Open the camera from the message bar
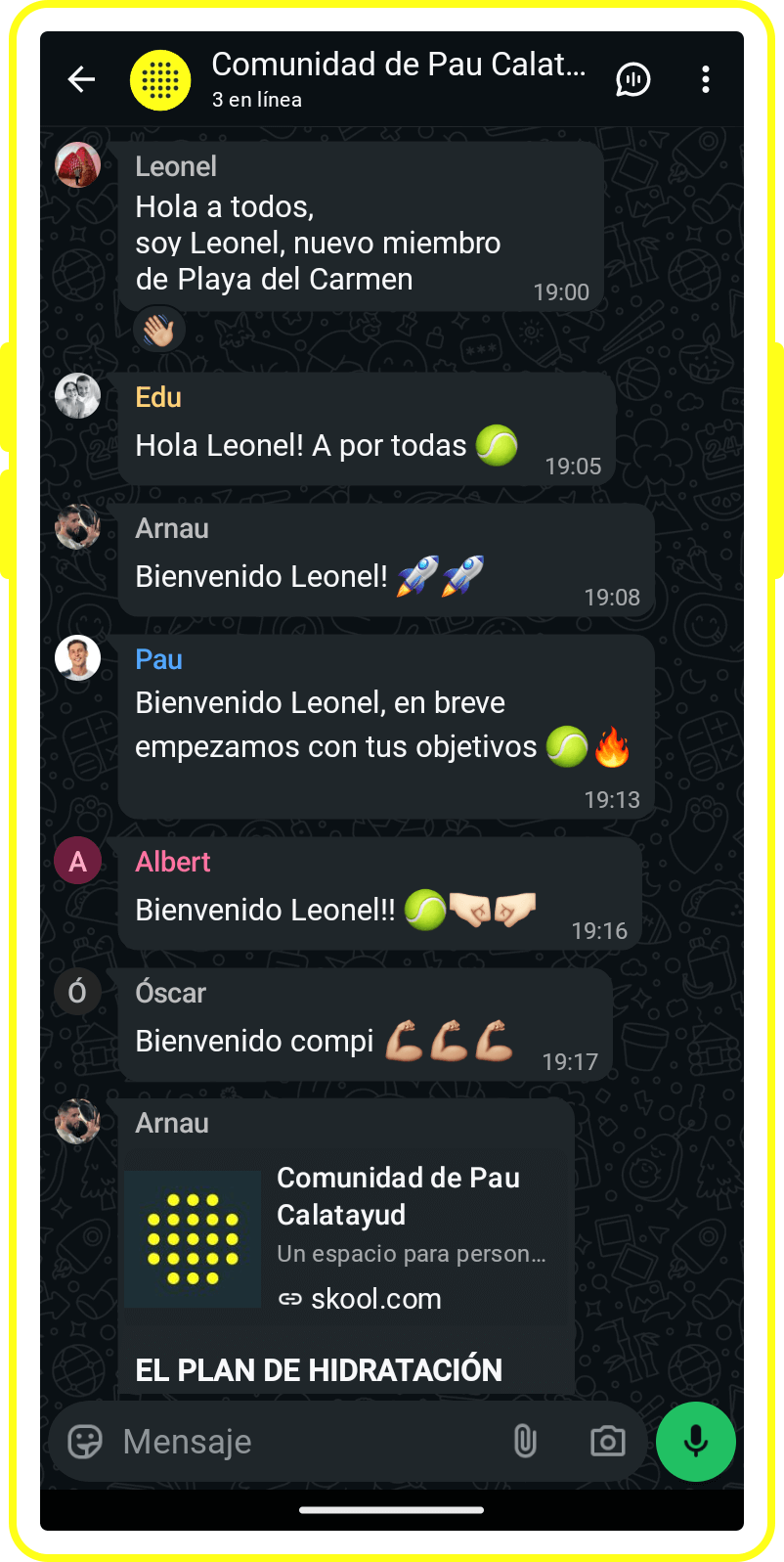This screenshot has width=784, height=1562. (x=607, y=1441)
